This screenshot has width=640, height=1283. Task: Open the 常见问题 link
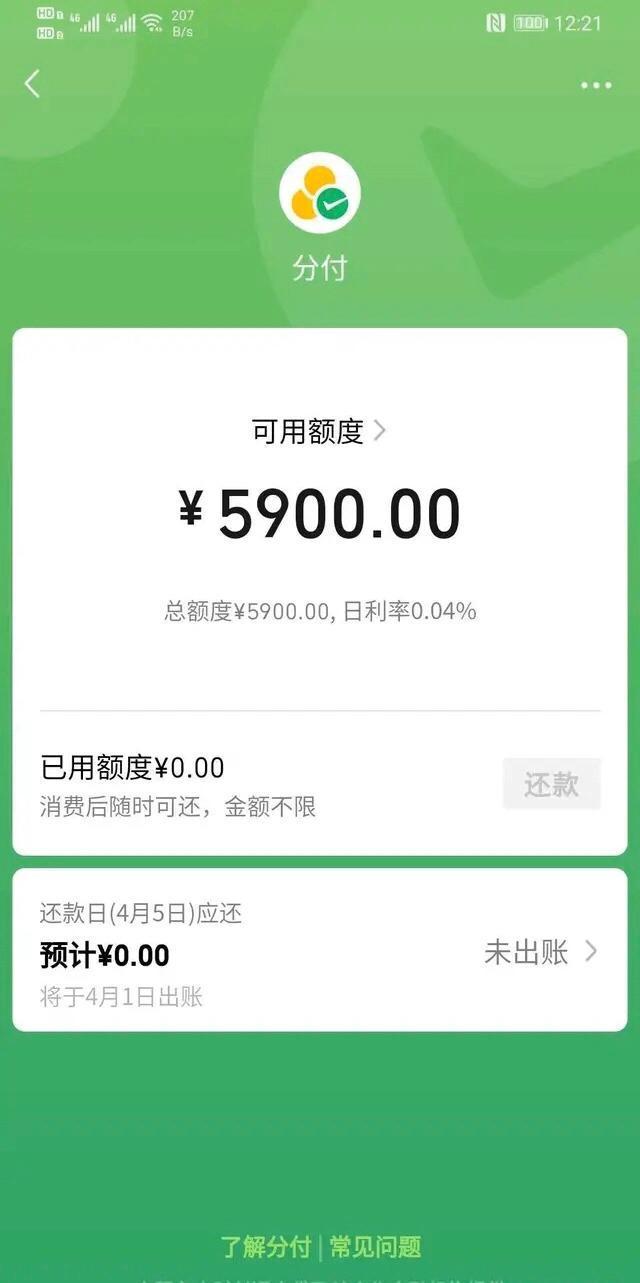[376, 1247]
